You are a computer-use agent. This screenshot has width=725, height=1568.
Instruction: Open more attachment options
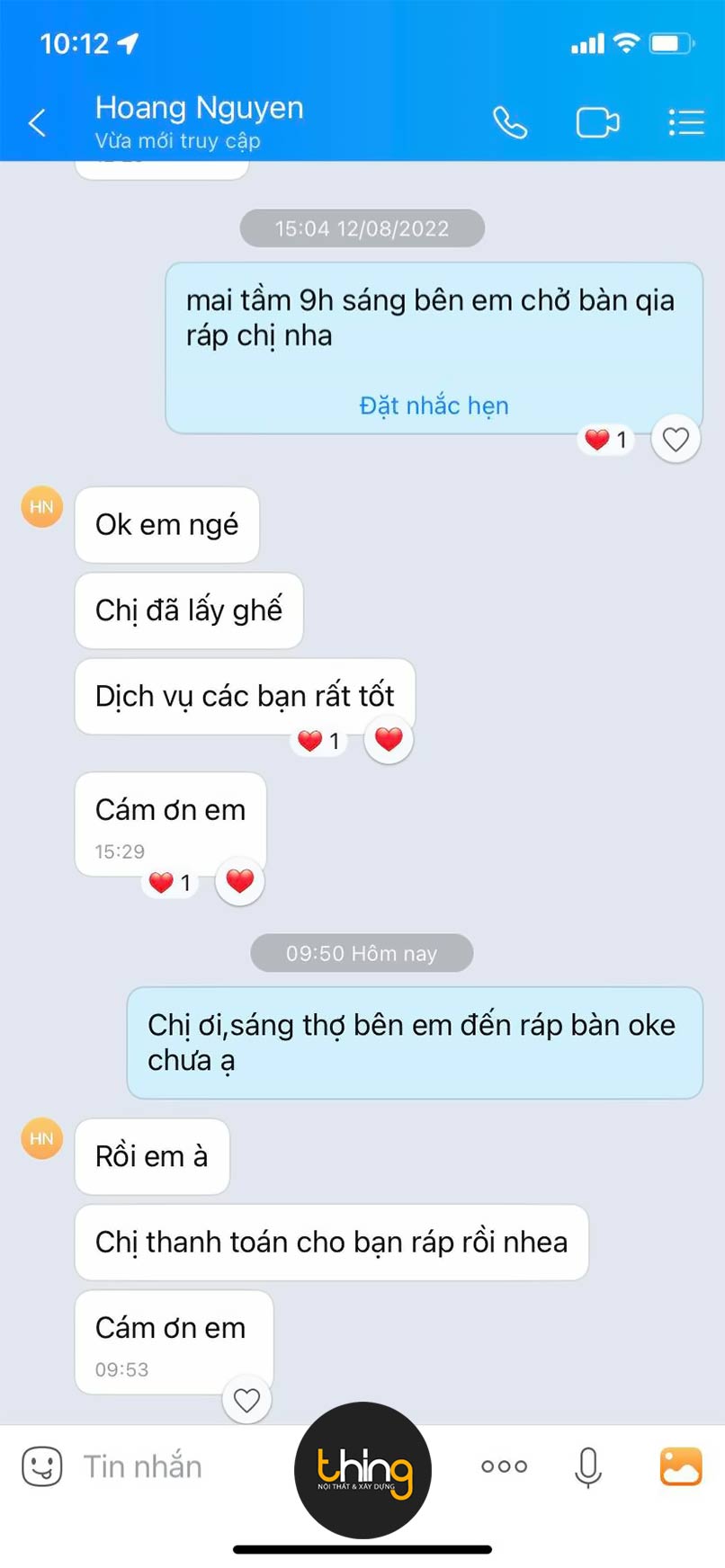[x=504, y=1466]
